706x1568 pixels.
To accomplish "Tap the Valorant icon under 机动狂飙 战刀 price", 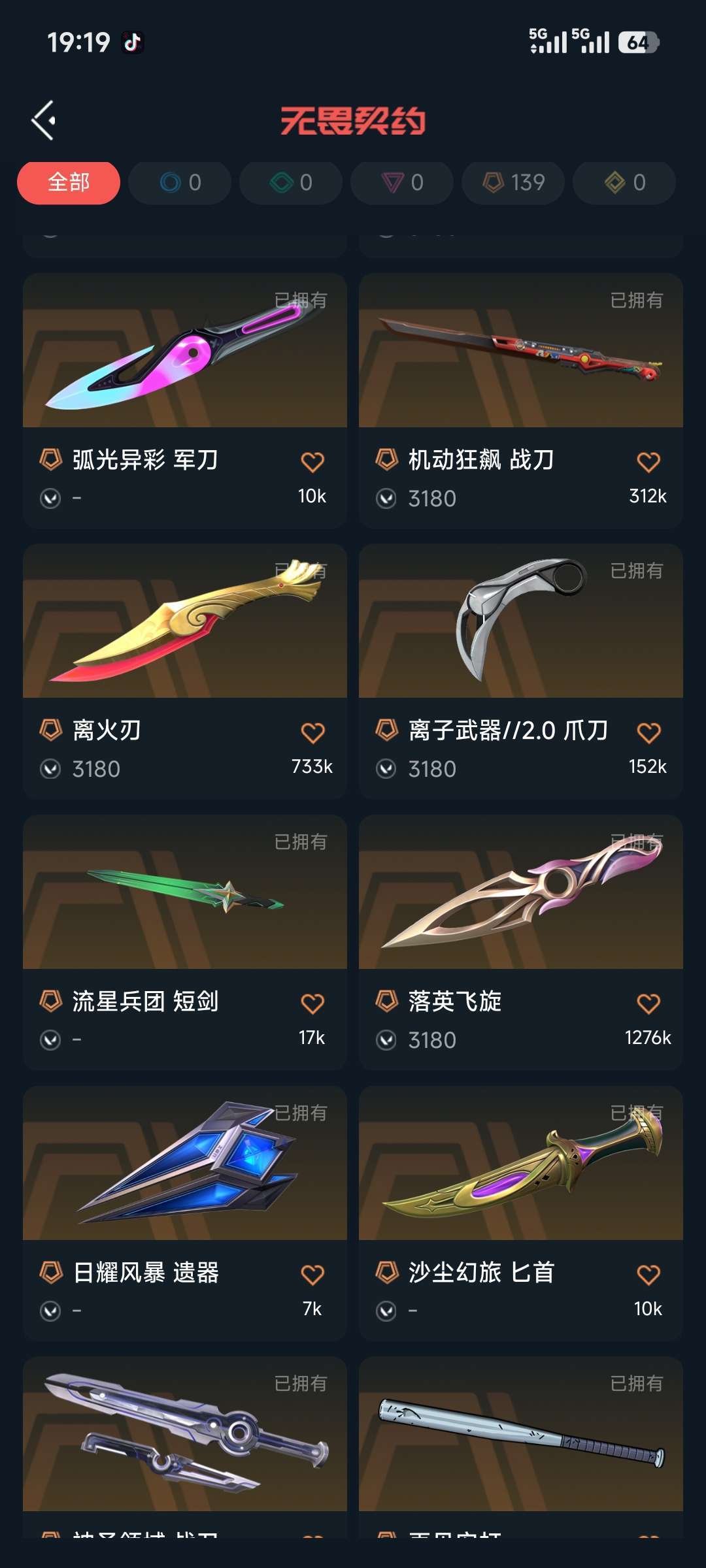I will [386, 498].
